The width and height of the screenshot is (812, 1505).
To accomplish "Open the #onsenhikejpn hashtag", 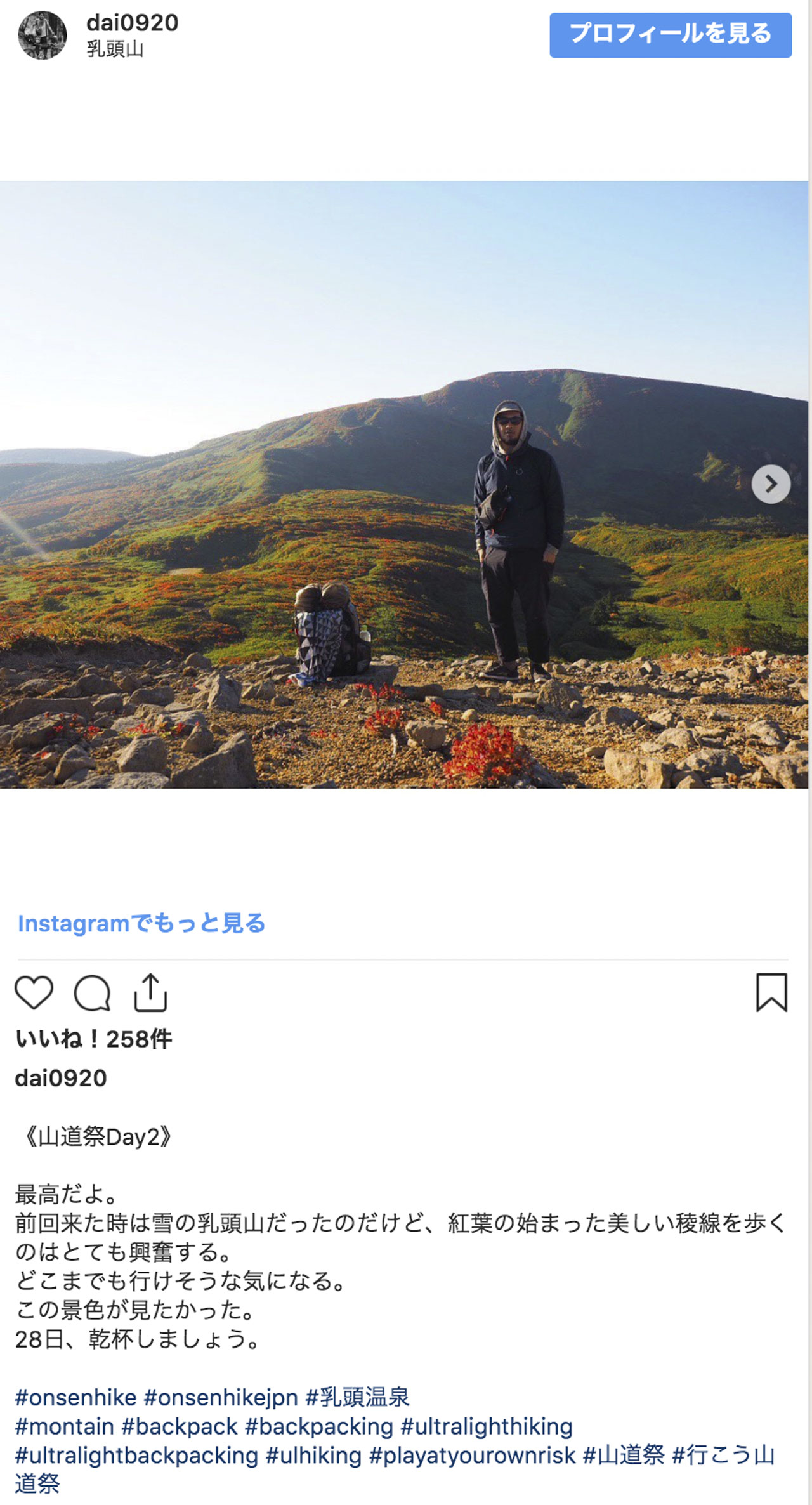I will point(221,1398).
